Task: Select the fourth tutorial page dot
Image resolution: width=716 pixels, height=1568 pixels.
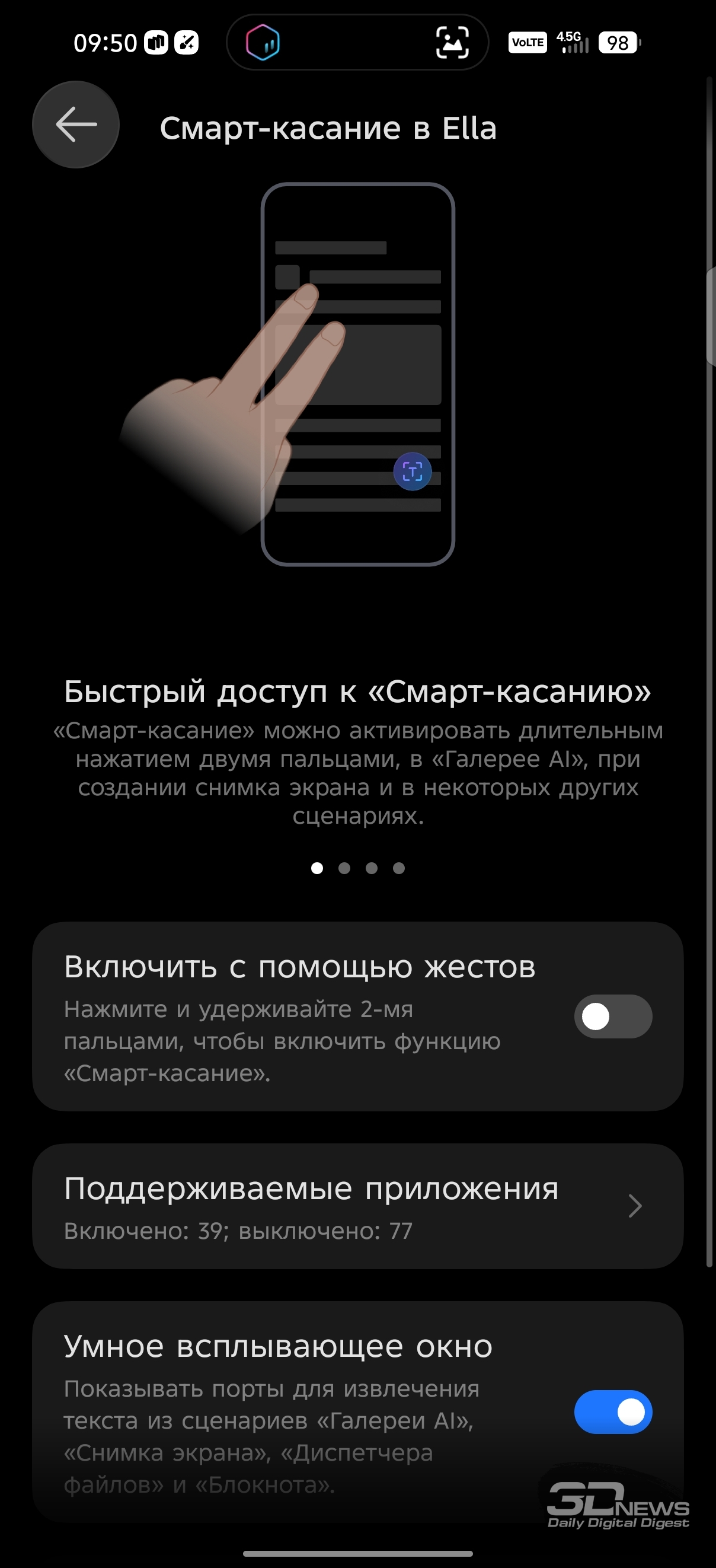Action: pyautogui.click(x=398, y=868)
